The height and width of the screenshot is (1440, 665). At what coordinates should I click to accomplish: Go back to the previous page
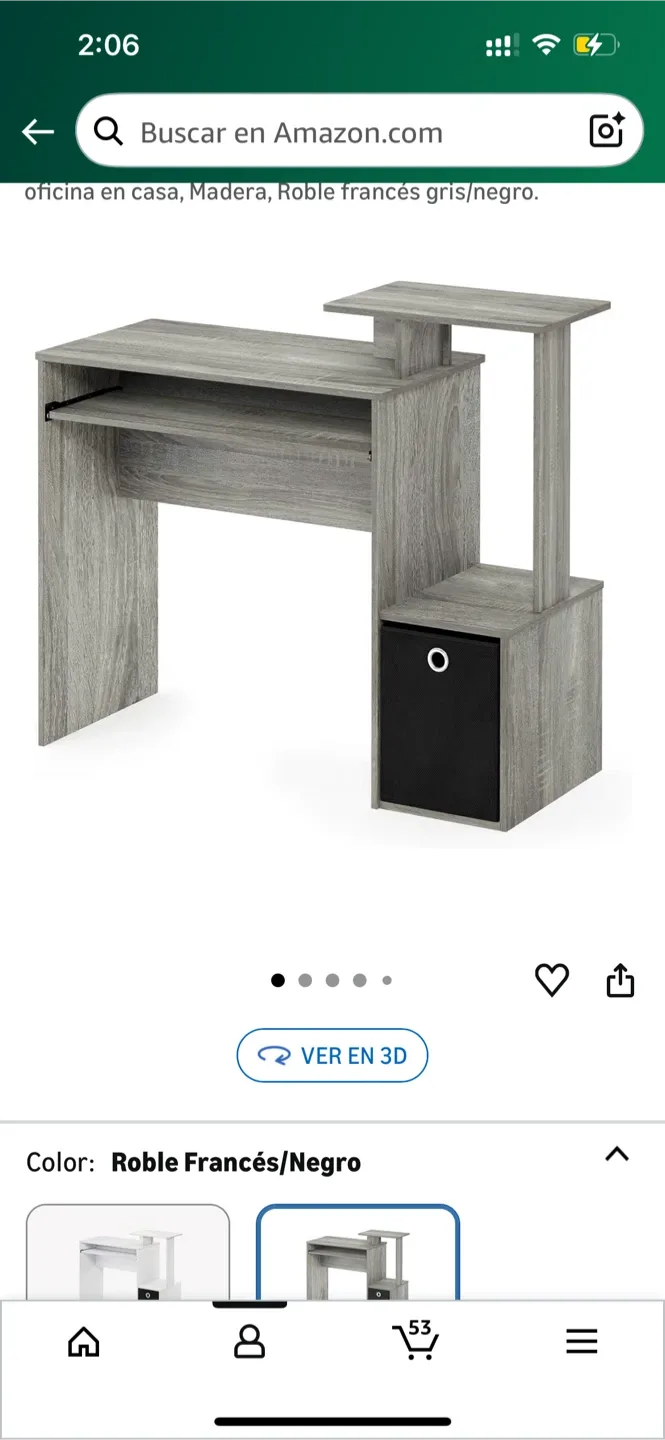coord(38,132)
